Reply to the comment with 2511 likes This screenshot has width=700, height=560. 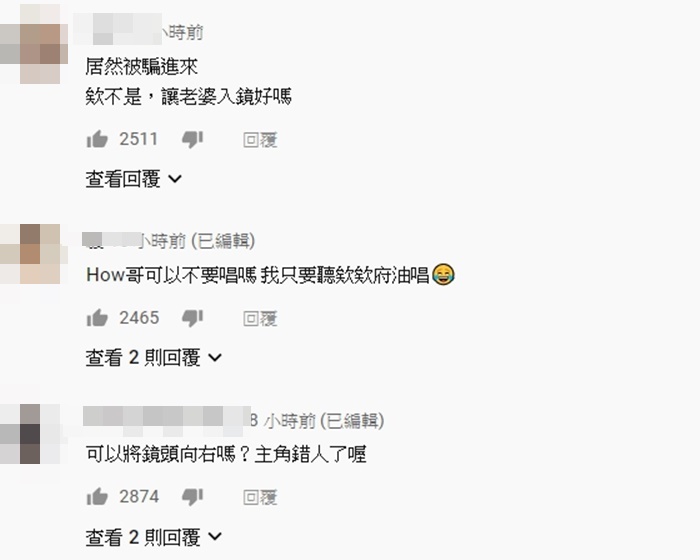260,140
